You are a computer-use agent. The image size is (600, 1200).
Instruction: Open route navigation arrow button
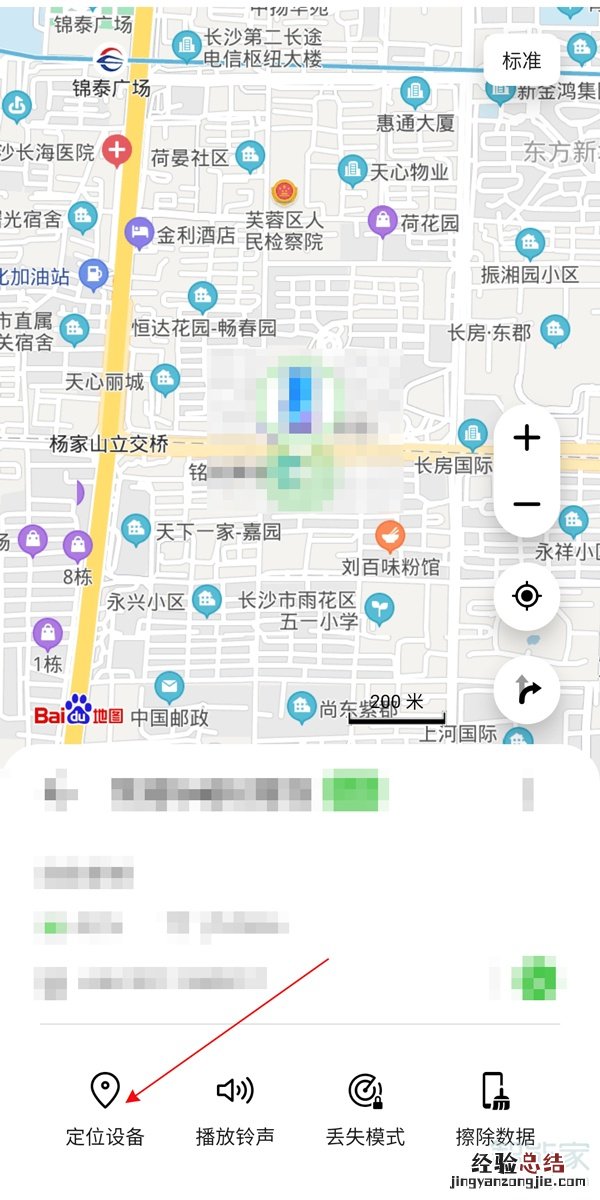click(x=526, y=689)
